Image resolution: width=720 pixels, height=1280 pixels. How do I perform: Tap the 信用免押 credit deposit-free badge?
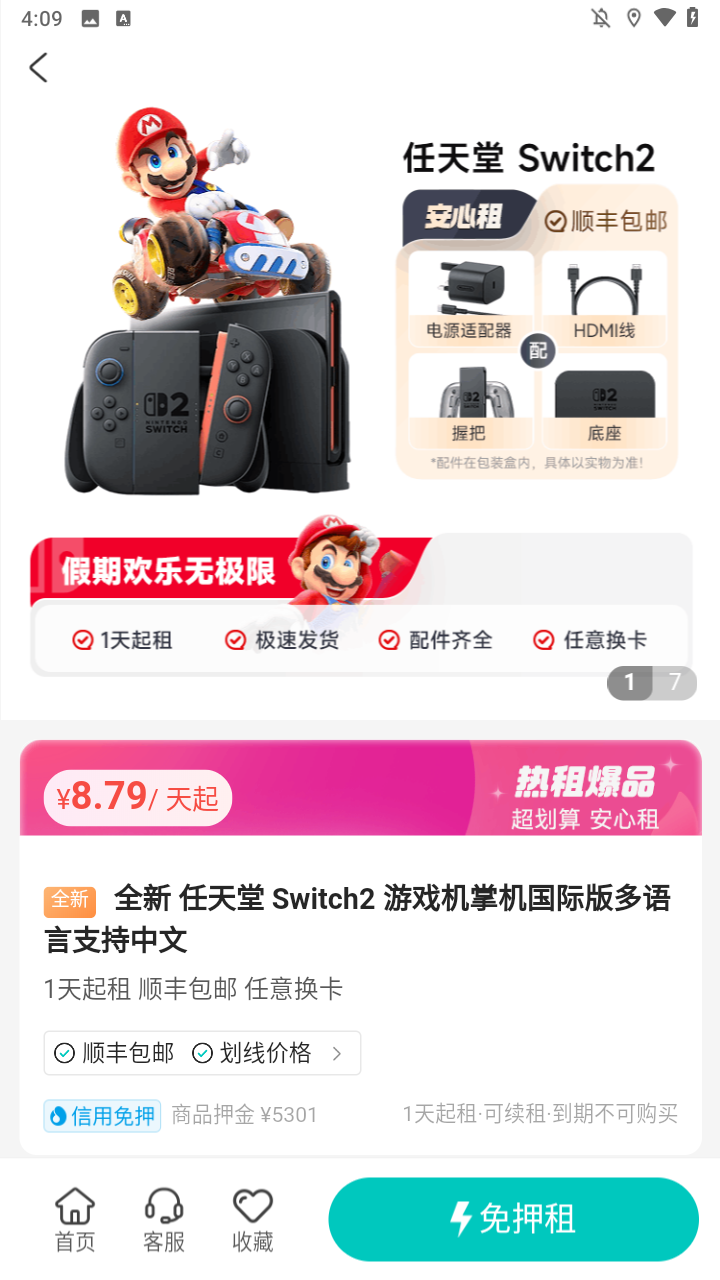tap(101, 1115)
